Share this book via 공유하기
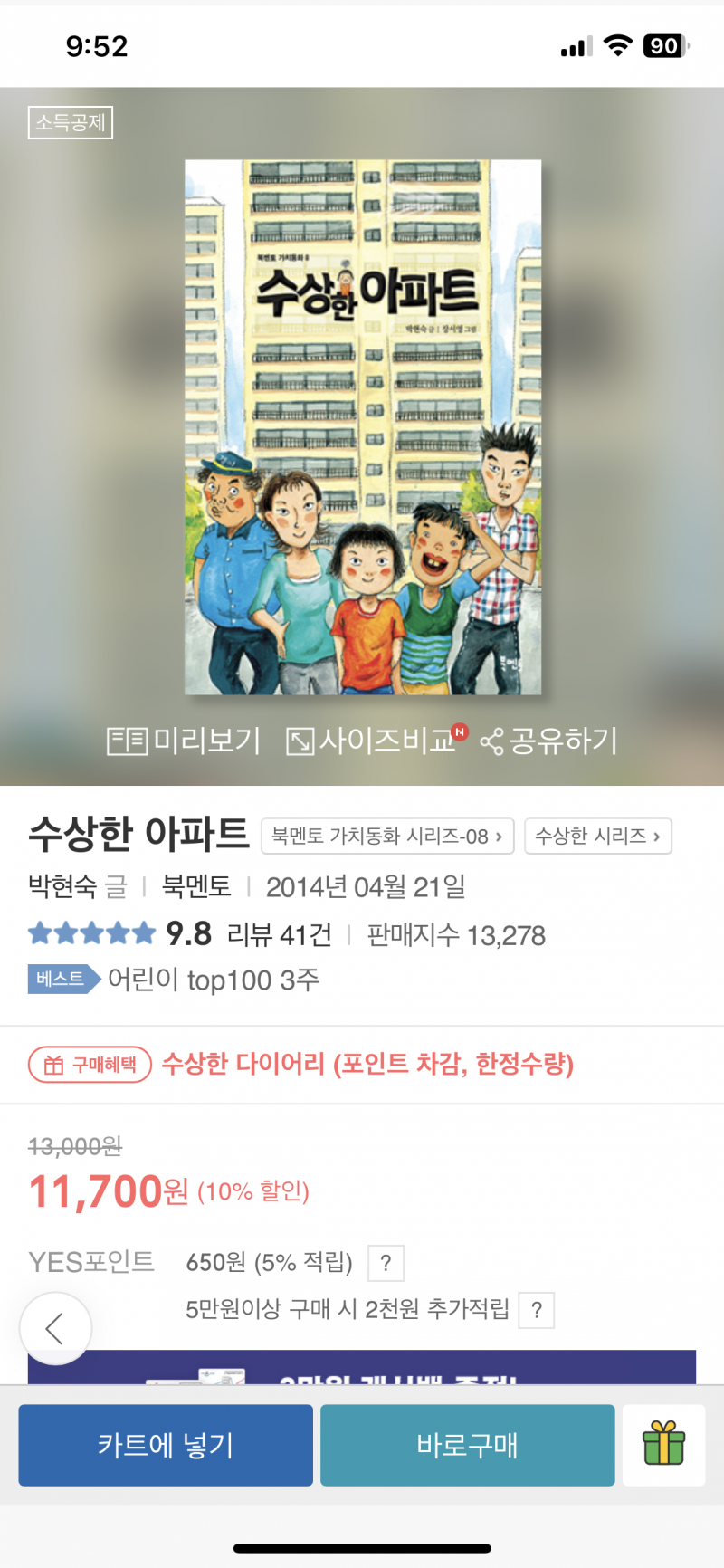 (x=549, y=741)
